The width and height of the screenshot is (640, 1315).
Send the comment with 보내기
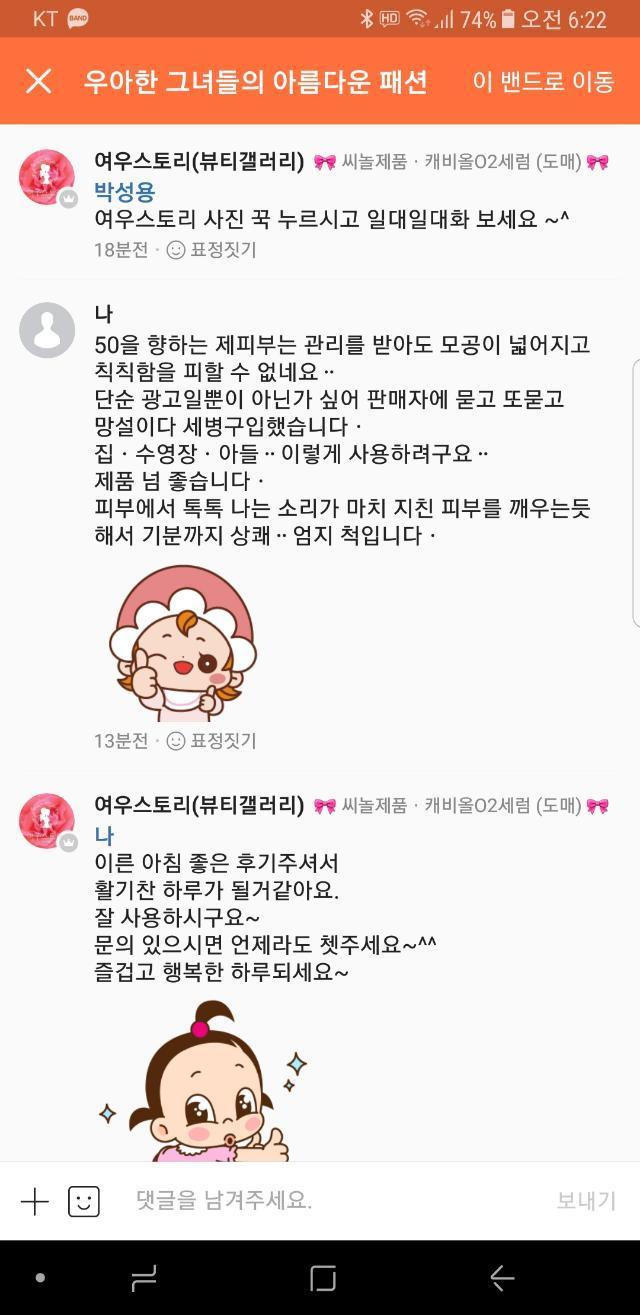click(x=586, y=1201)
